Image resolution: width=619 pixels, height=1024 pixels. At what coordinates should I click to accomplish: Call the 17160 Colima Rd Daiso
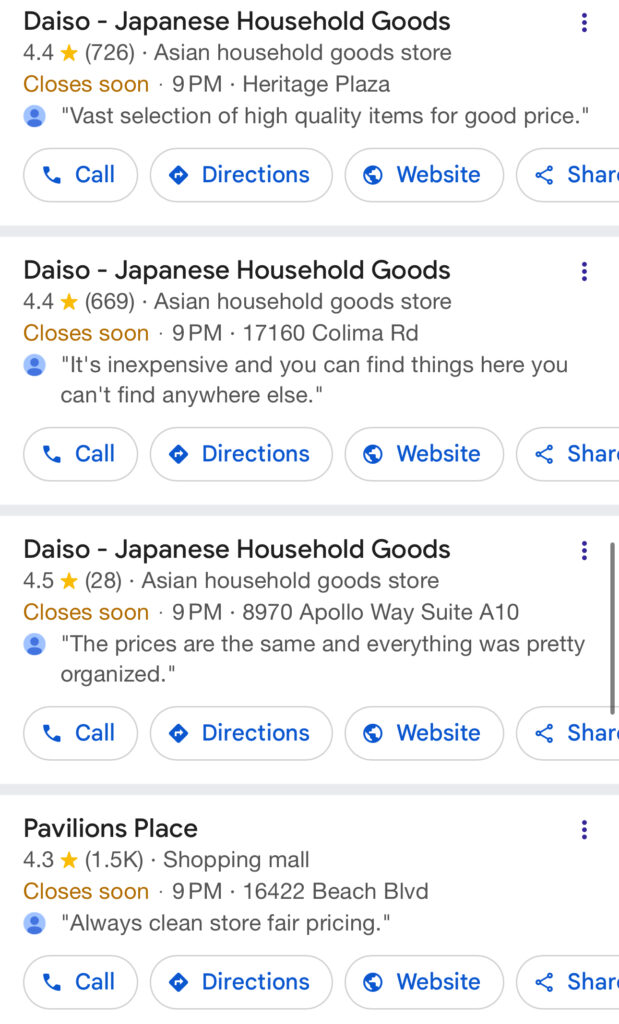80,454
